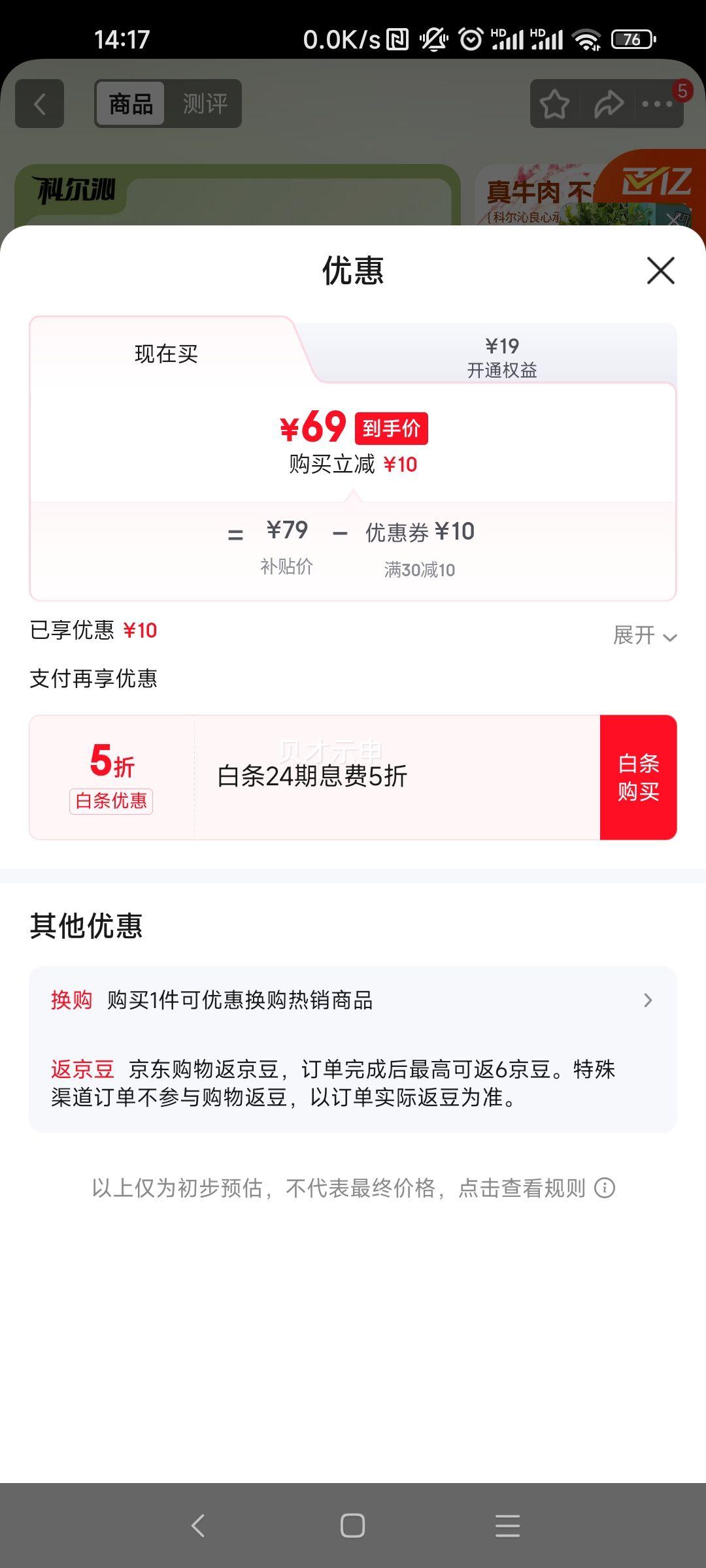
Task: Tap the Android back navigation icon
Action: point(197,1524)
